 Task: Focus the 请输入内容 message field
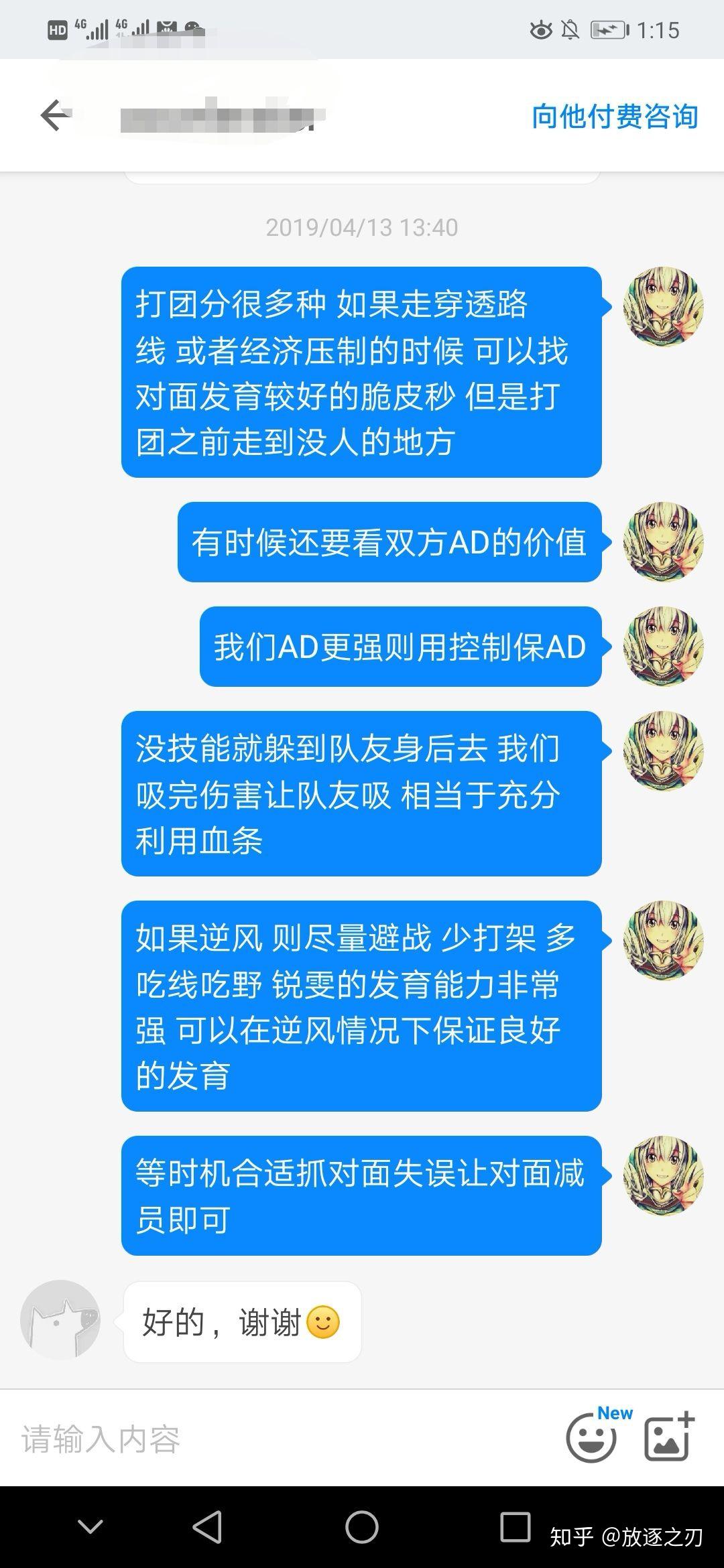[x=268, y=1439]
